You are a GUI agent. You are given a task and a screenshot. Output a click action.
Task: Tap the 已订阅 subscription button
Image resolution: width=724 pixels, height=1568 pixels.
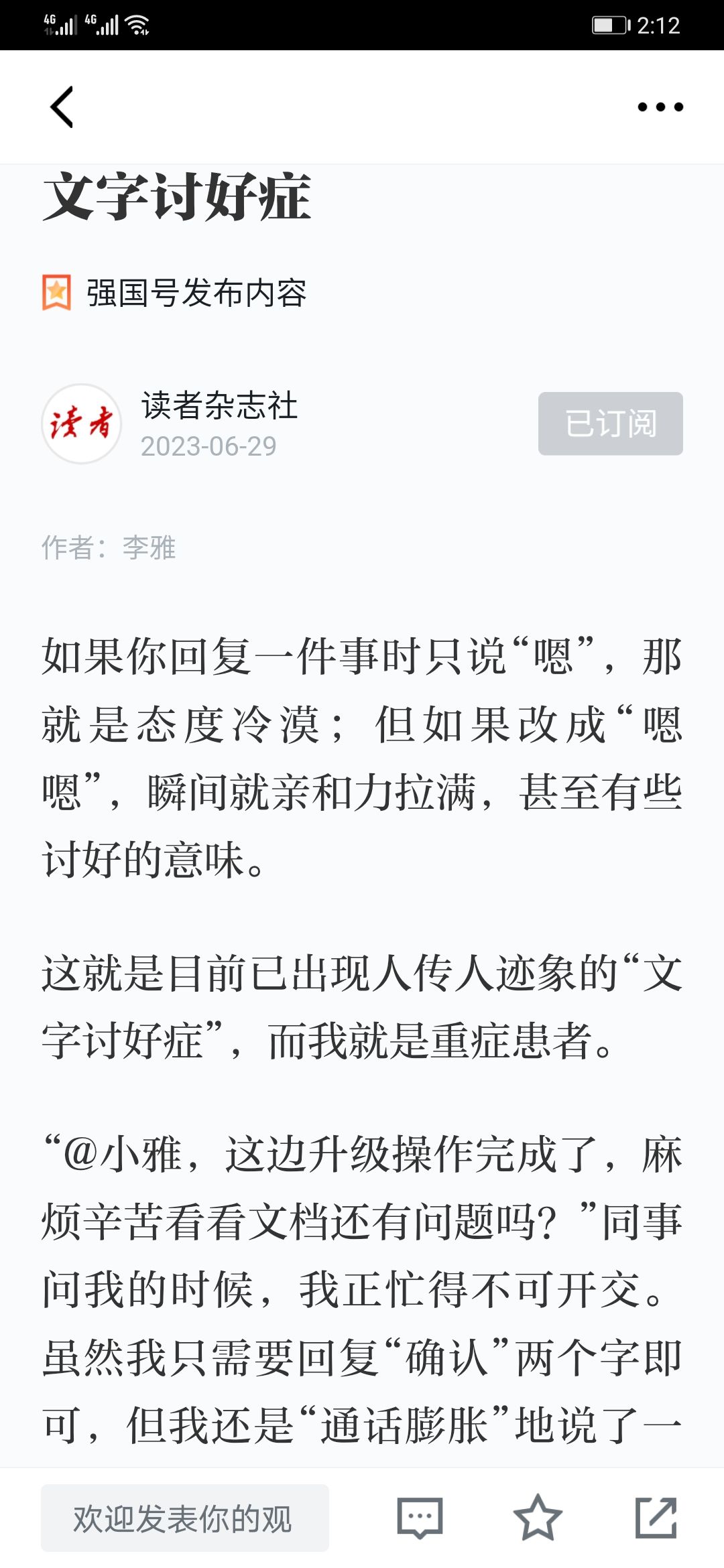[x=611, y=423]
